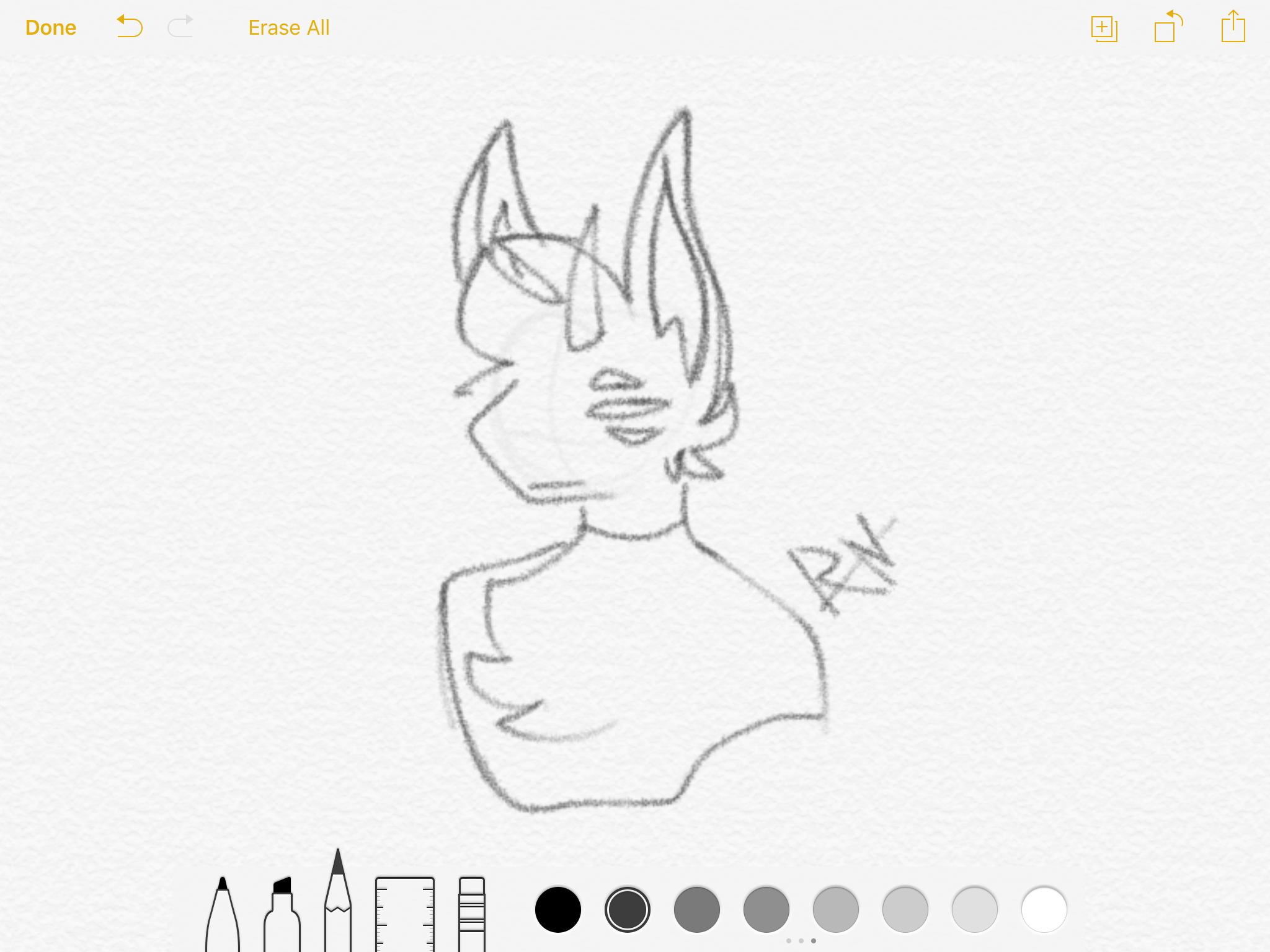Viewport: 1270px width, 952px height.
Task: Choose the fourth, medium gray swatch
Action: [x=766, y=909]
